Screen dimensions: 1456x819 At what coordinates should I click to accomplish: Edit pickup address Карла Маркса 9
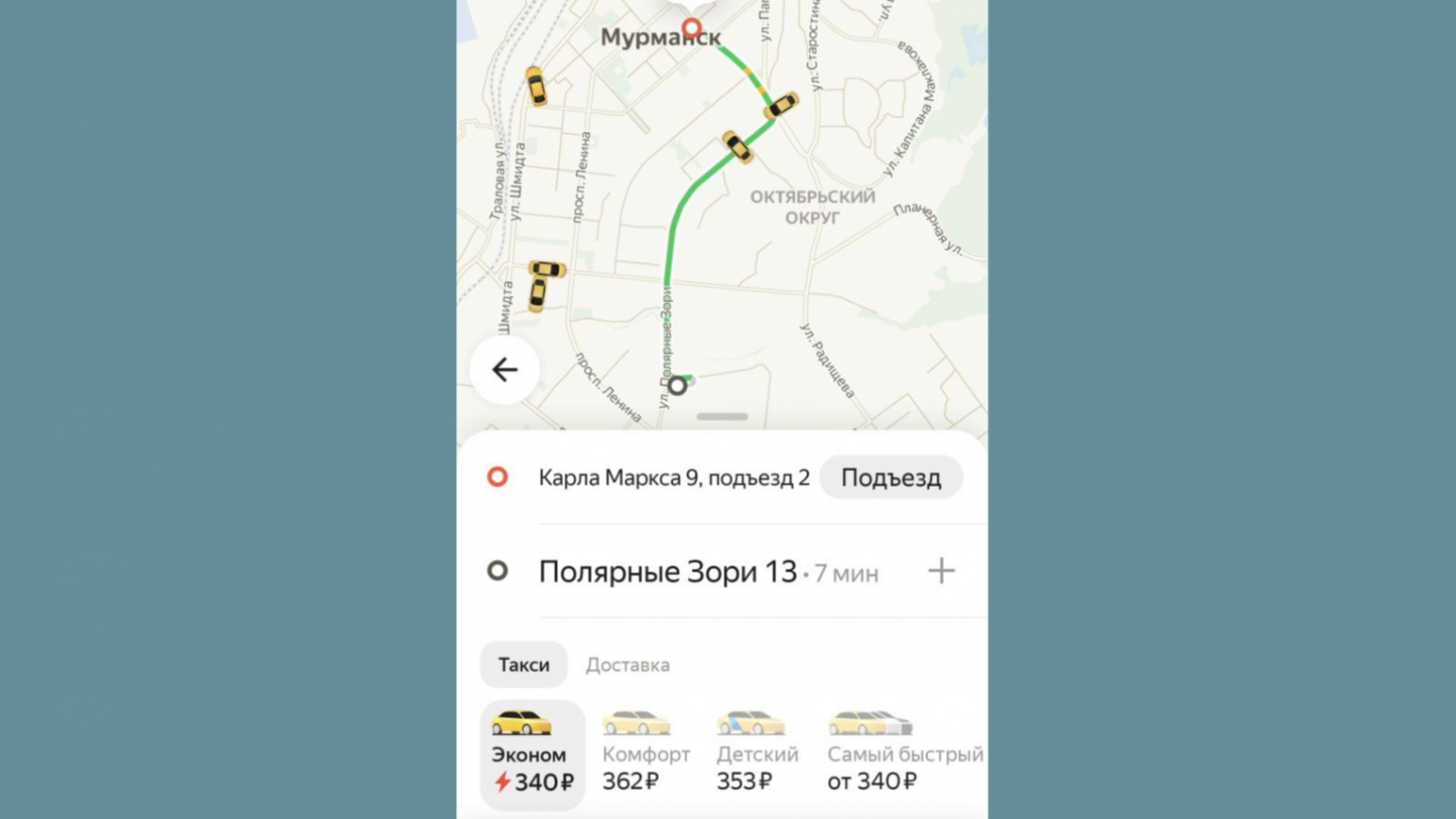[673, 478]
